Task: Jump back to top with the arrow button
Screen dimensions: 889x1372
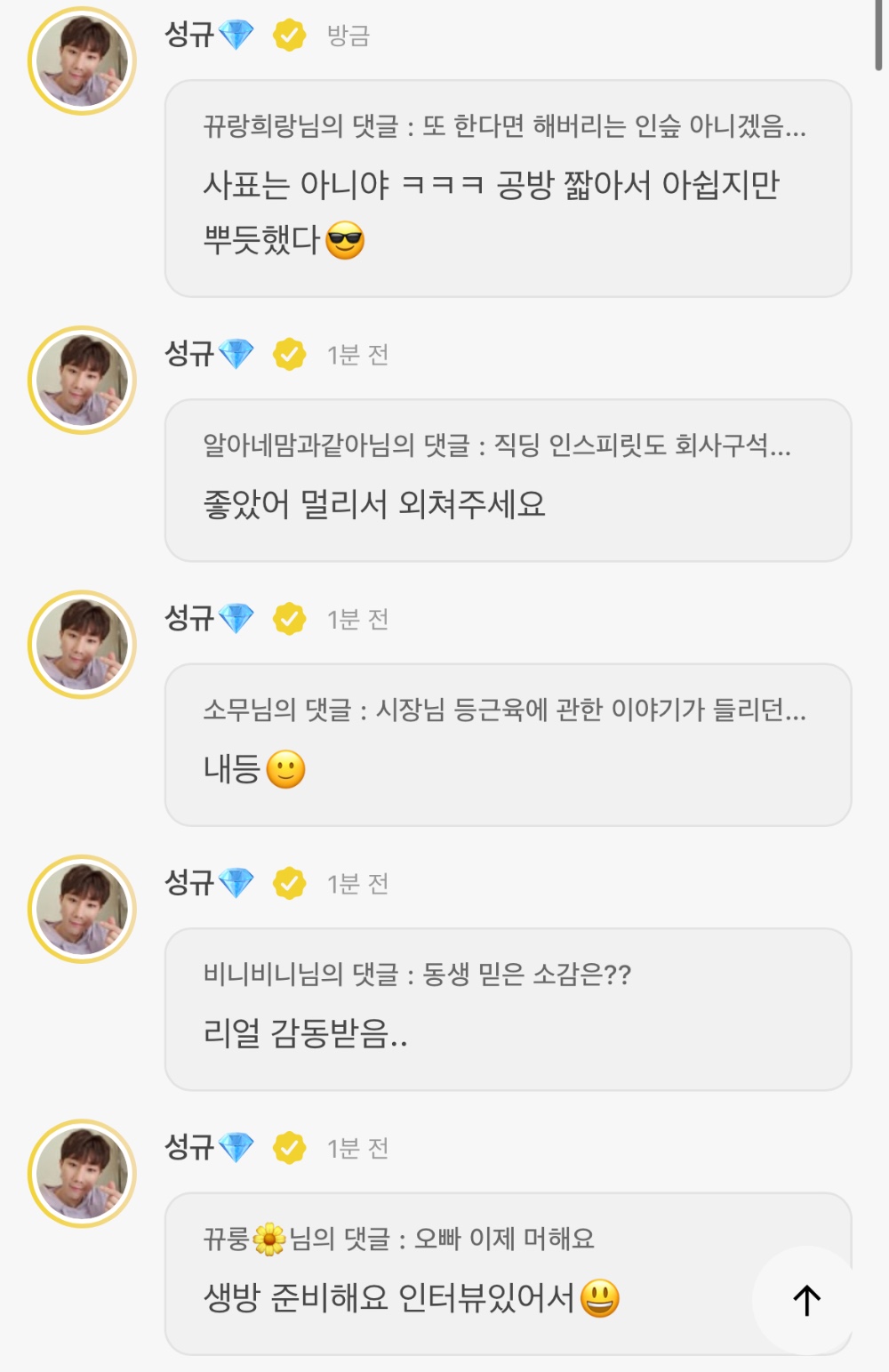Action: [x=806, y=1300]
